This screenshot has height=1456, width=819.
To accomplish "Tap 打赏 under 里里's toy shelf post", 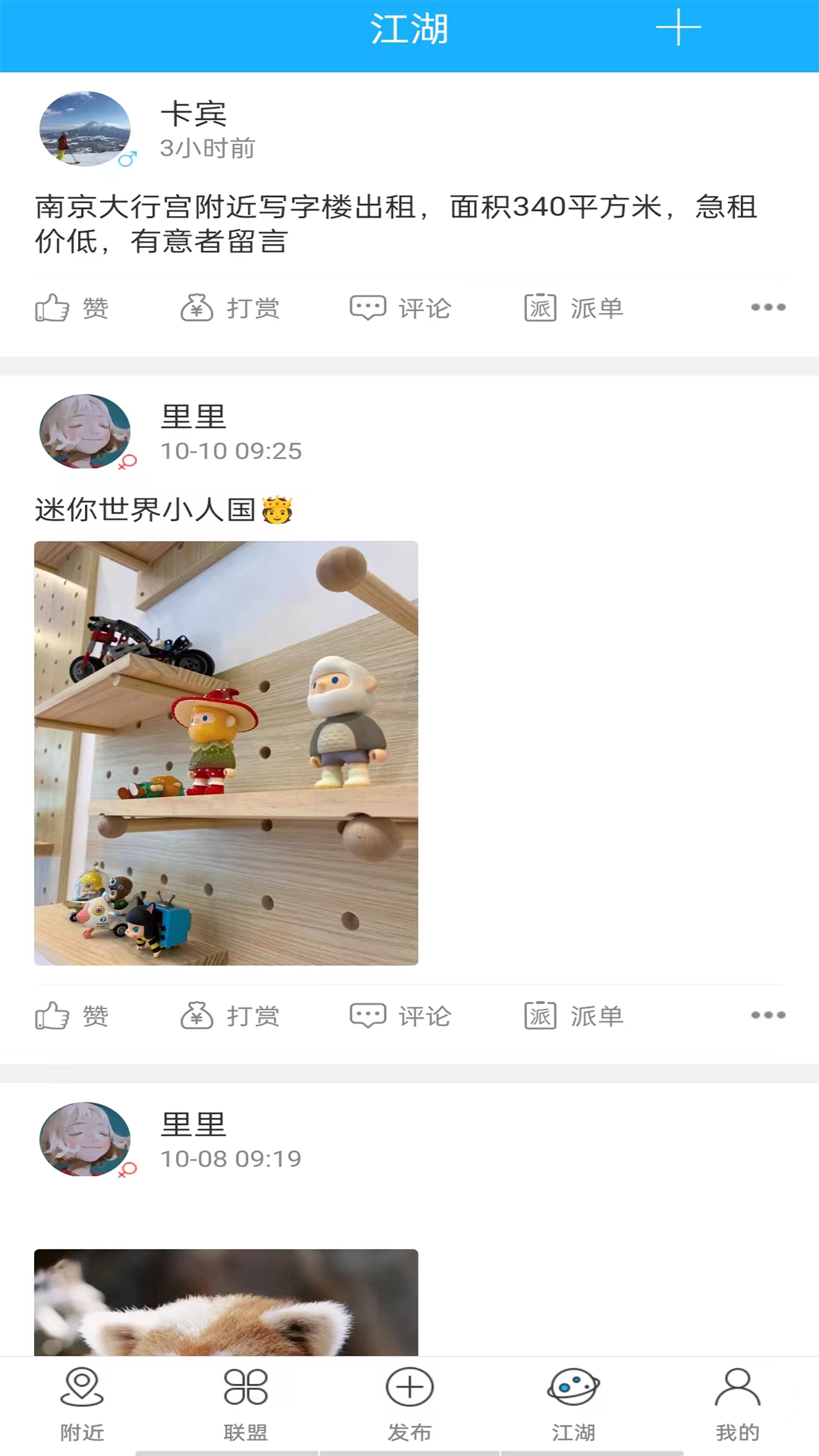I will tap(231, 1015).
